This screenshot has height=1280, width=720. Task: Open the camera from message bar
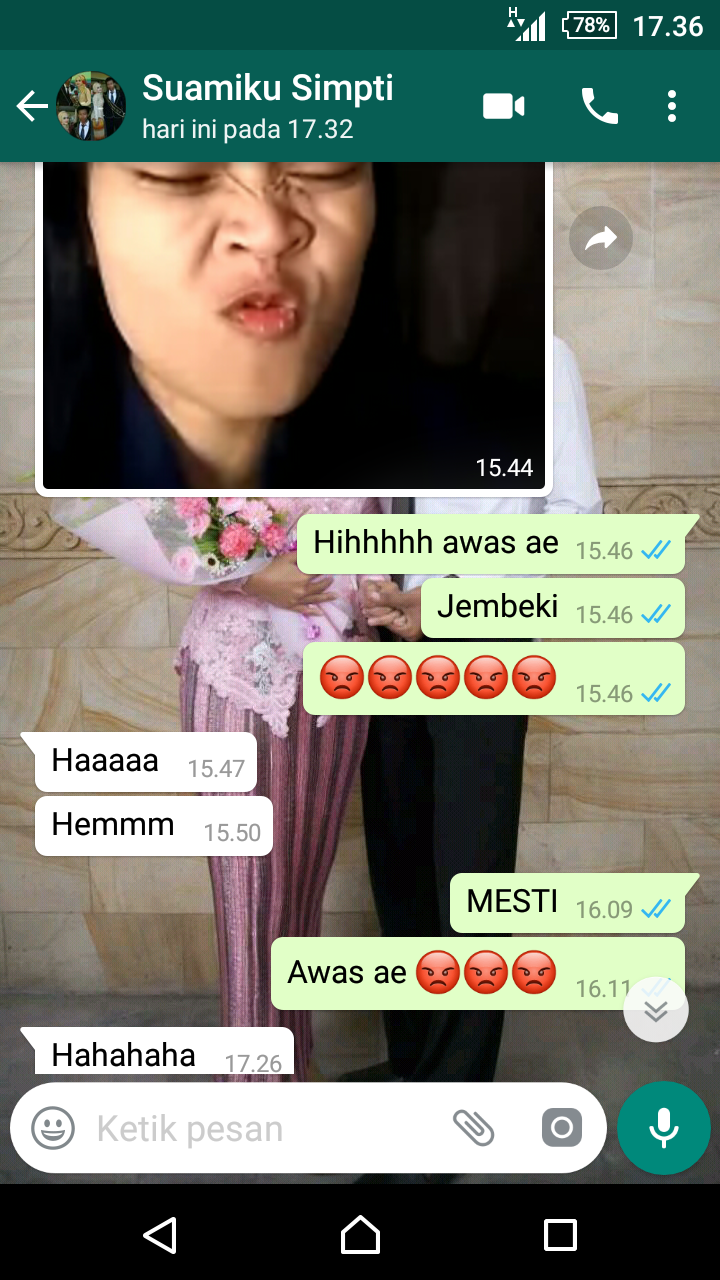point(562,1128)
